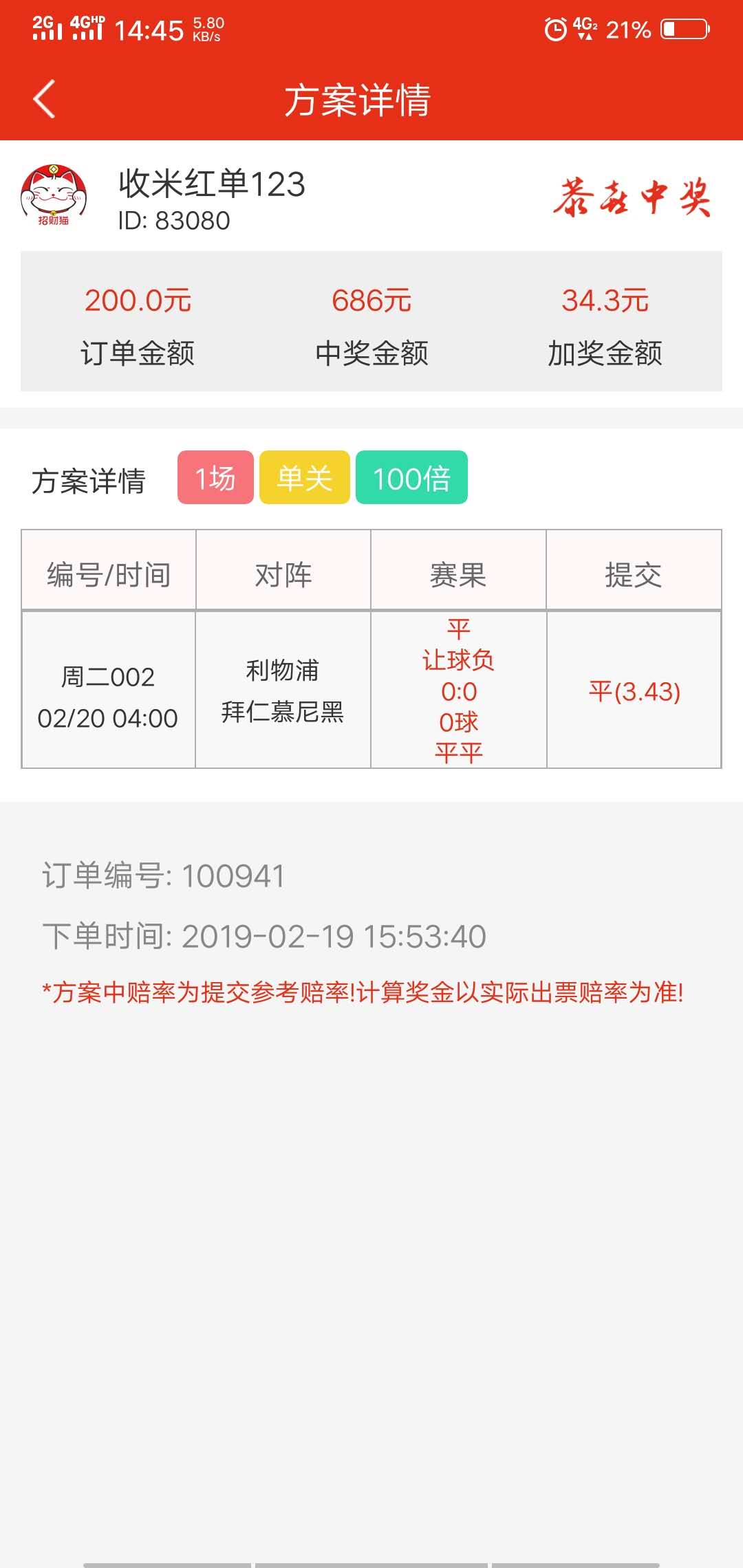
Task: Click the 平(3.43) odds entry
Action: (x=632, y=695)
